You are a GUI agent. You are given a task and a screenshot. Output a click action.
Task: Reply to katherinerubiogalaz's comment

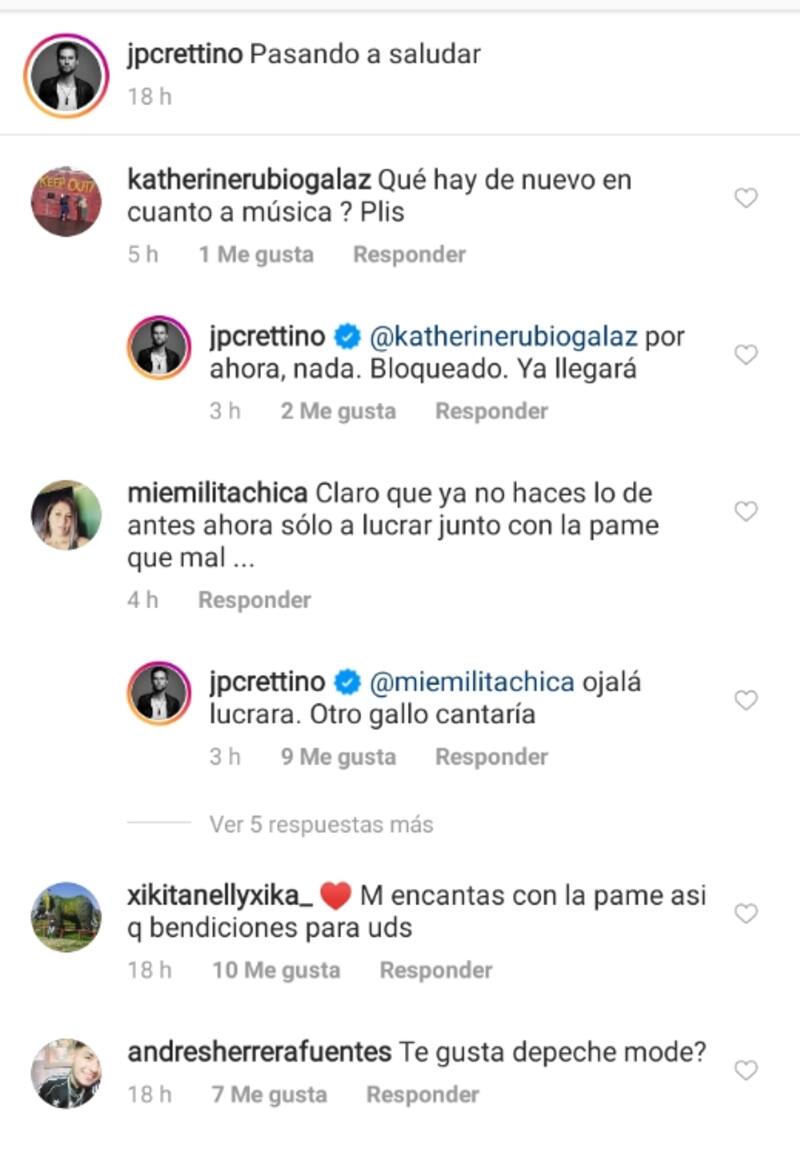(409, 254)
